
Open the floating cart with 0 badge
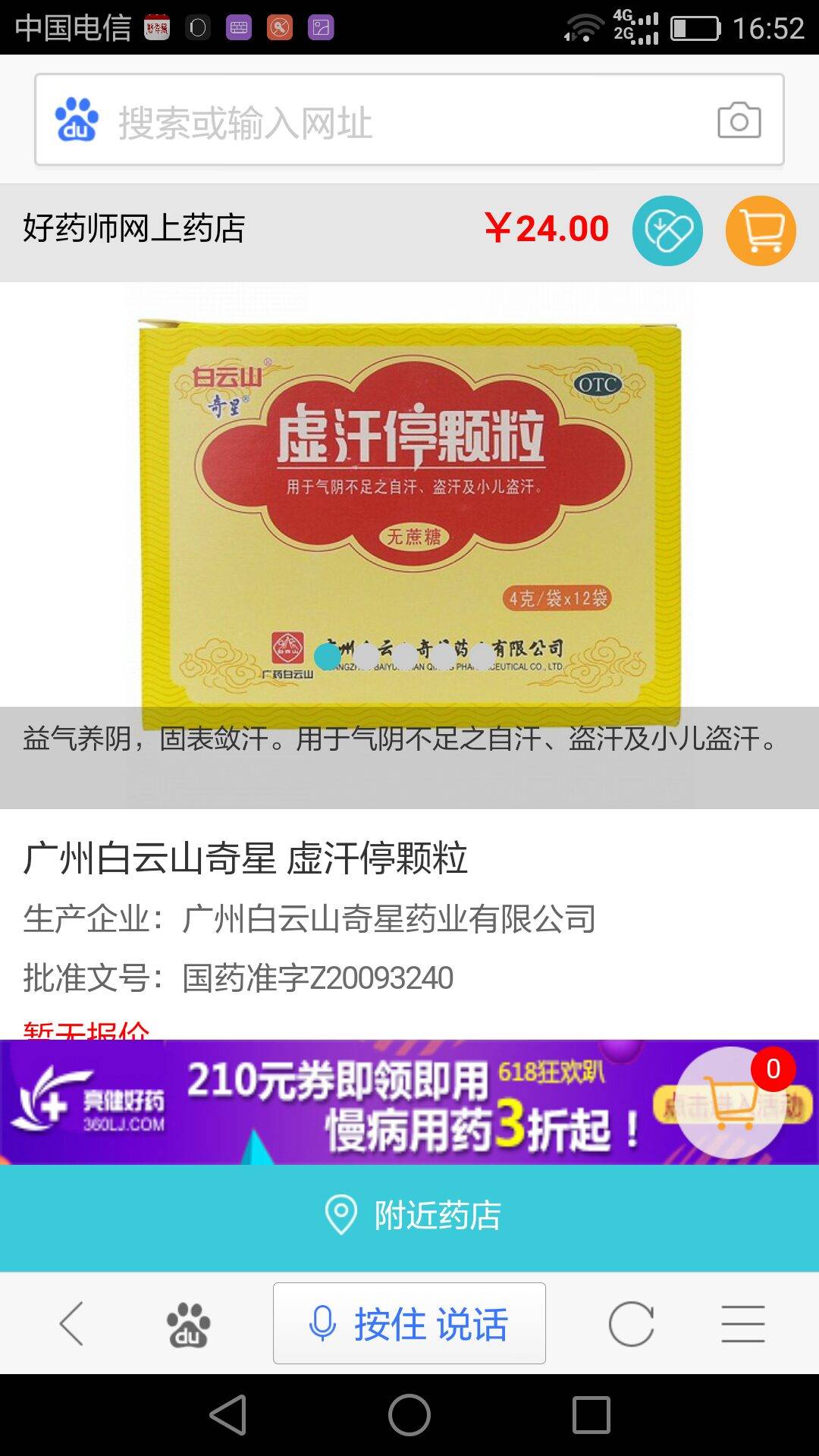click(x=731, y=1103)
